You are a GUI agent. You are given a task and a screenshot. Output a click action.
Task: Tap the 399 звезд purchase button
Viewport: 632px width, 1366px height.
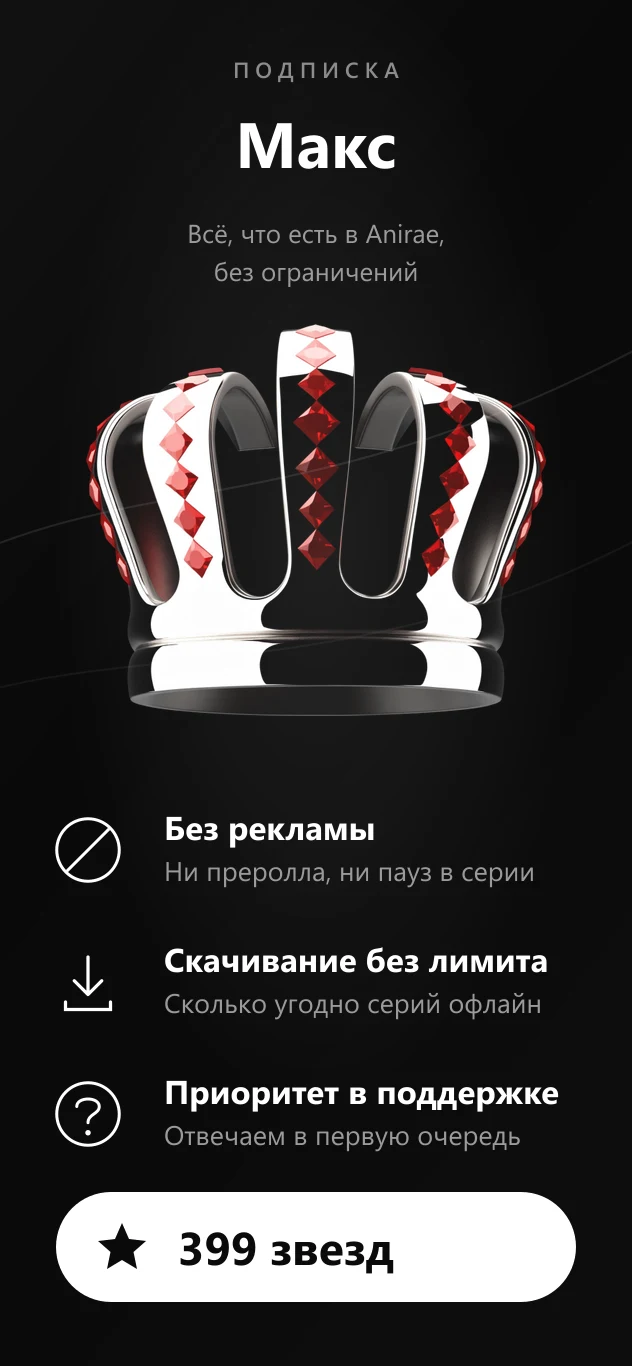[x=316, y=1247]
